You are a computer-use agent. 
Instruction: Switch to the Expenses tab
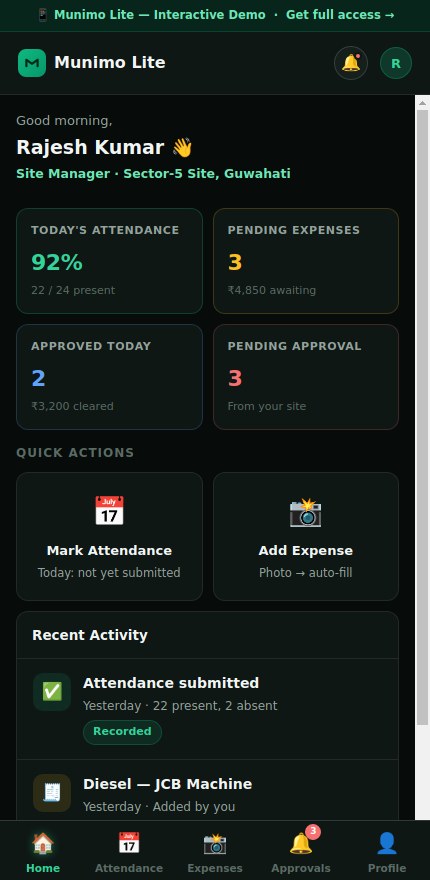(x=215, y=851)
